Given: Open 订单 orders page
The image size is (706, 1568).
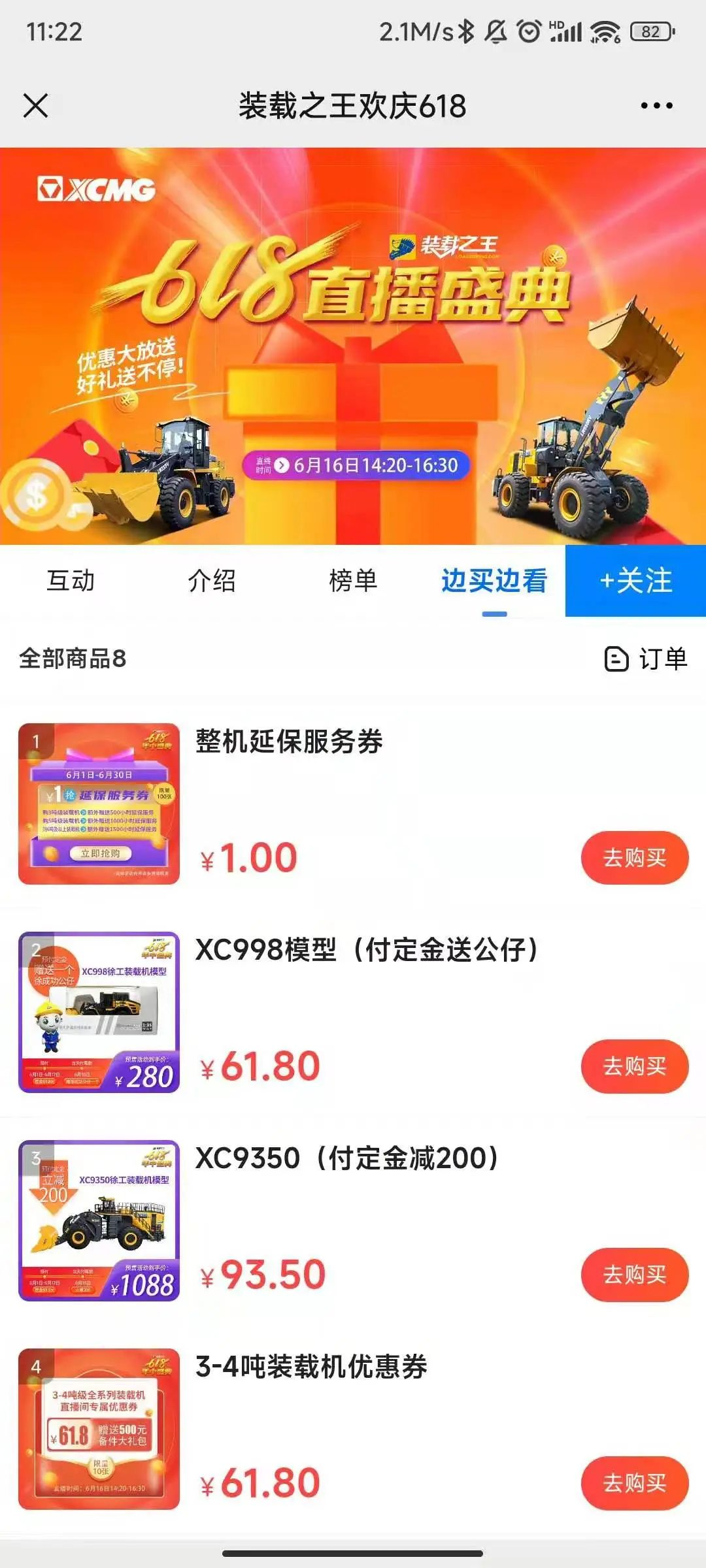Looking at the screenshot, I should (646, 659).
